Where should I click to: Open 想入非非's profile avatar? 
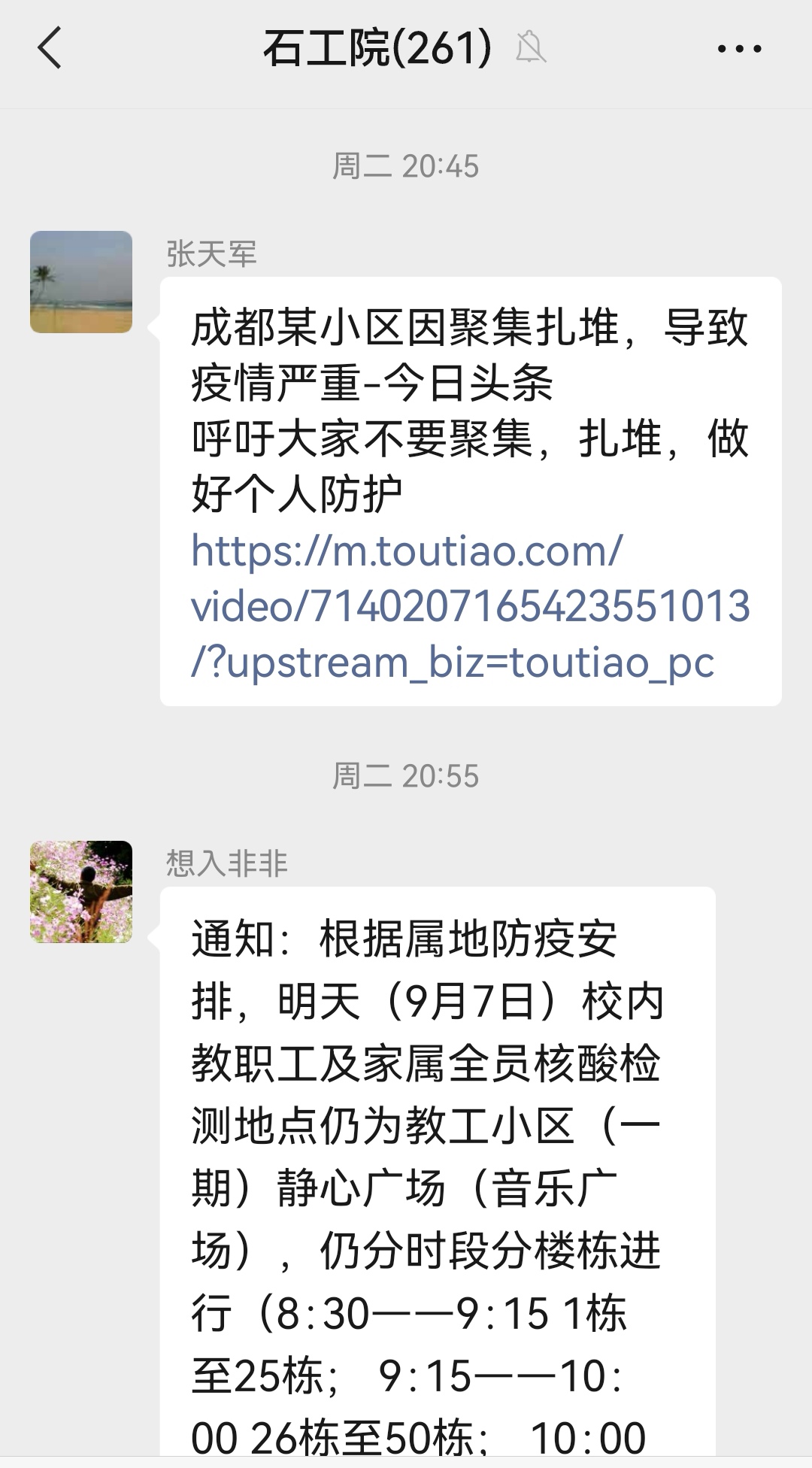[81, 892]
